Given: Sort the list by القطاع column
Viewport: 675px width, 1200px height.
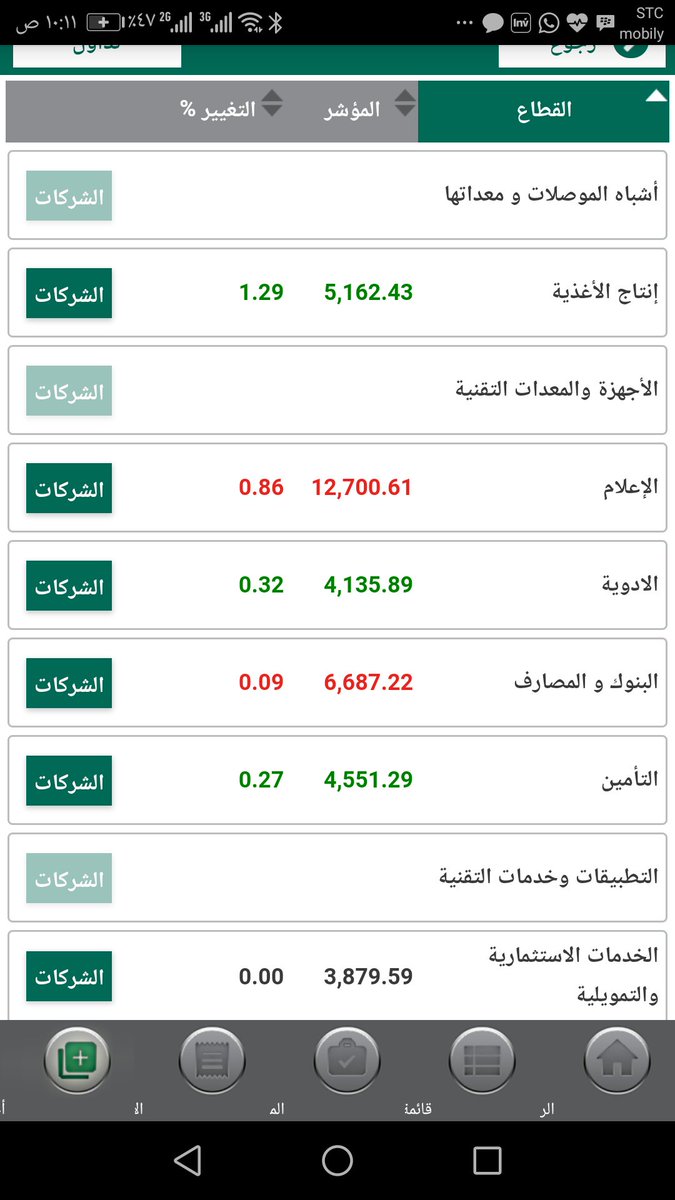Looking at the screenshot, I should click(x=543, y=112).
